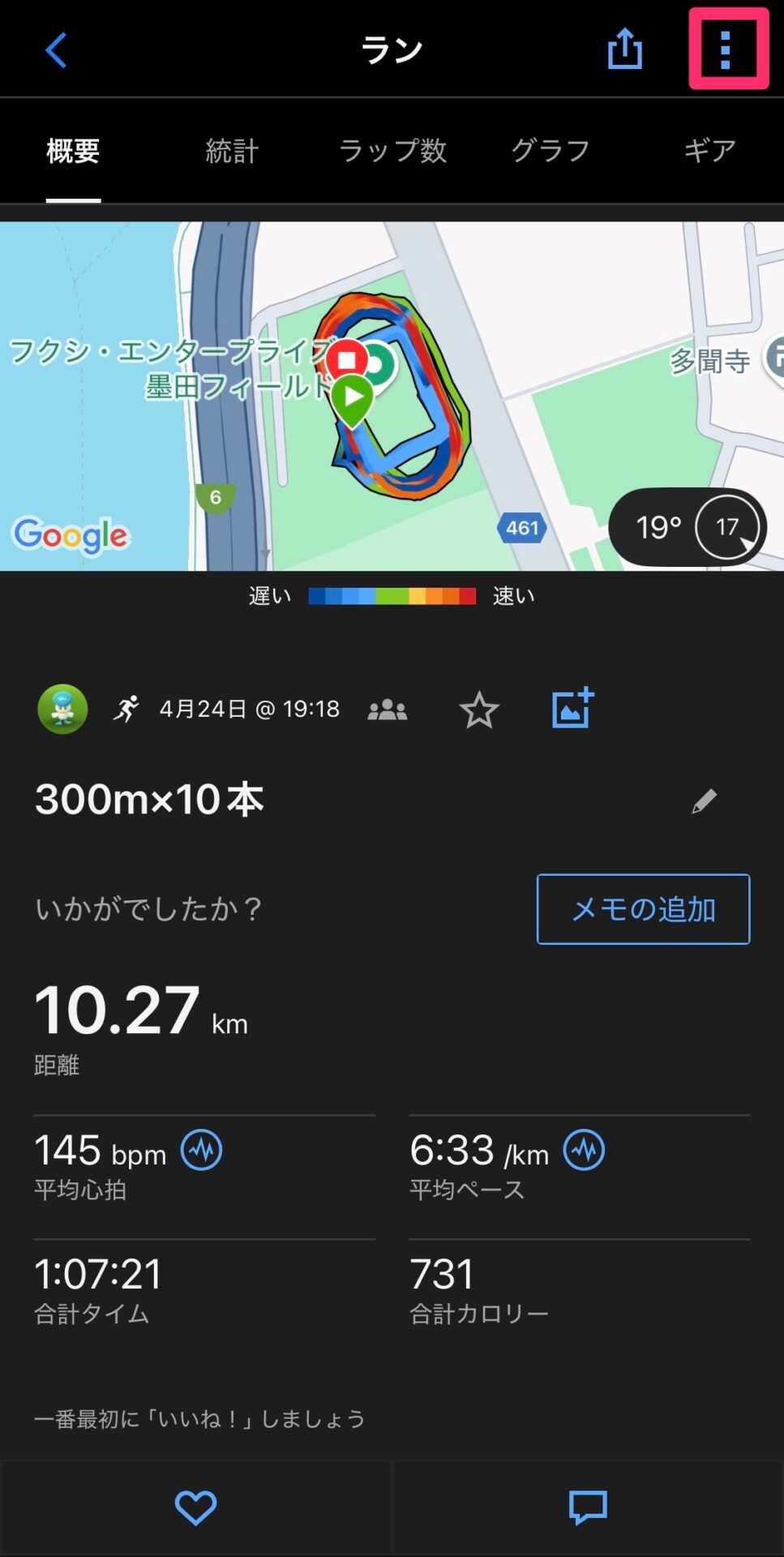Switch to the 統計 tab
Screen dimensions: 784x1557
click(x=232, y=151)
